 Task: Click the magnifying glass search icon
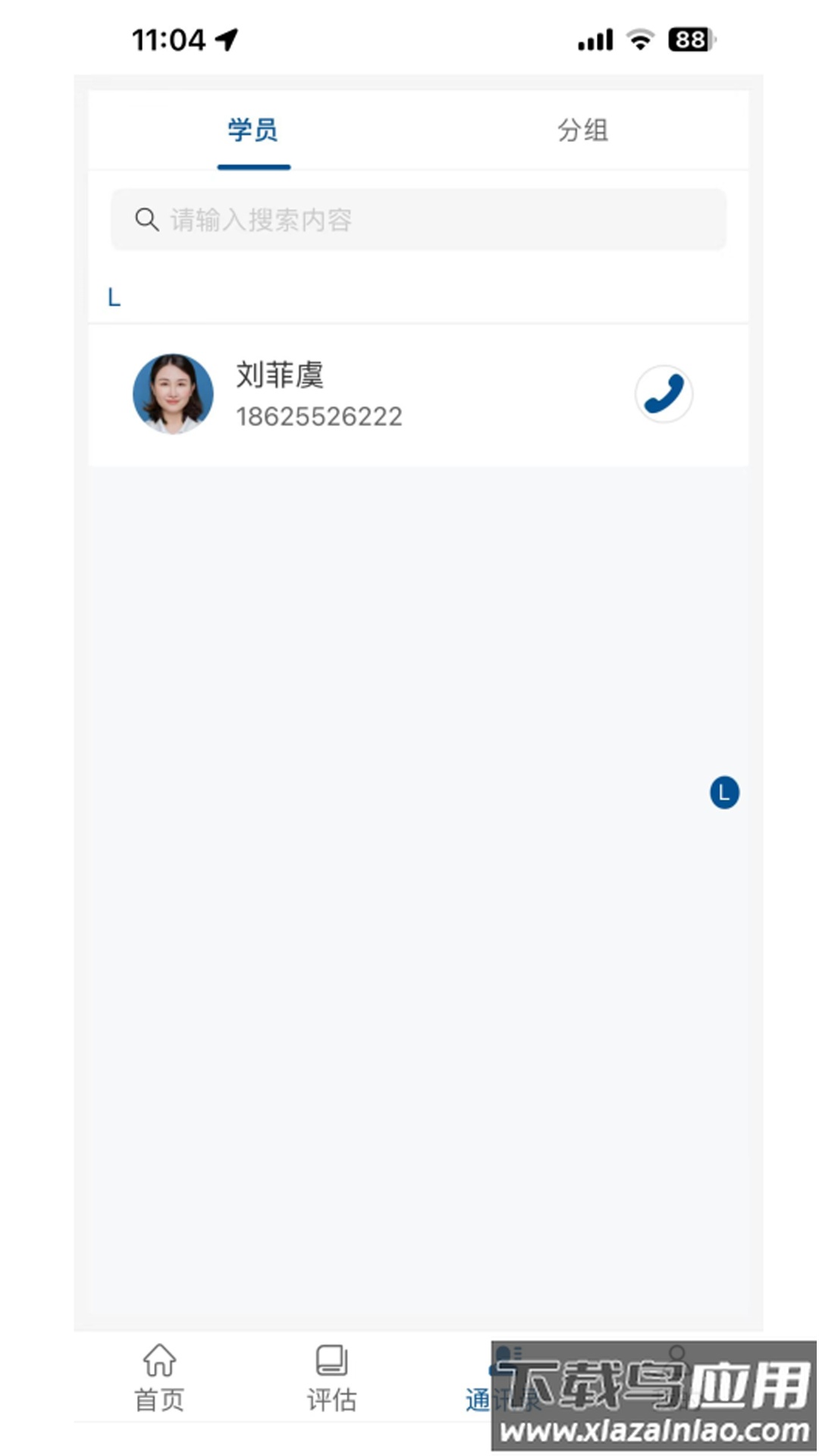point(147,219)
